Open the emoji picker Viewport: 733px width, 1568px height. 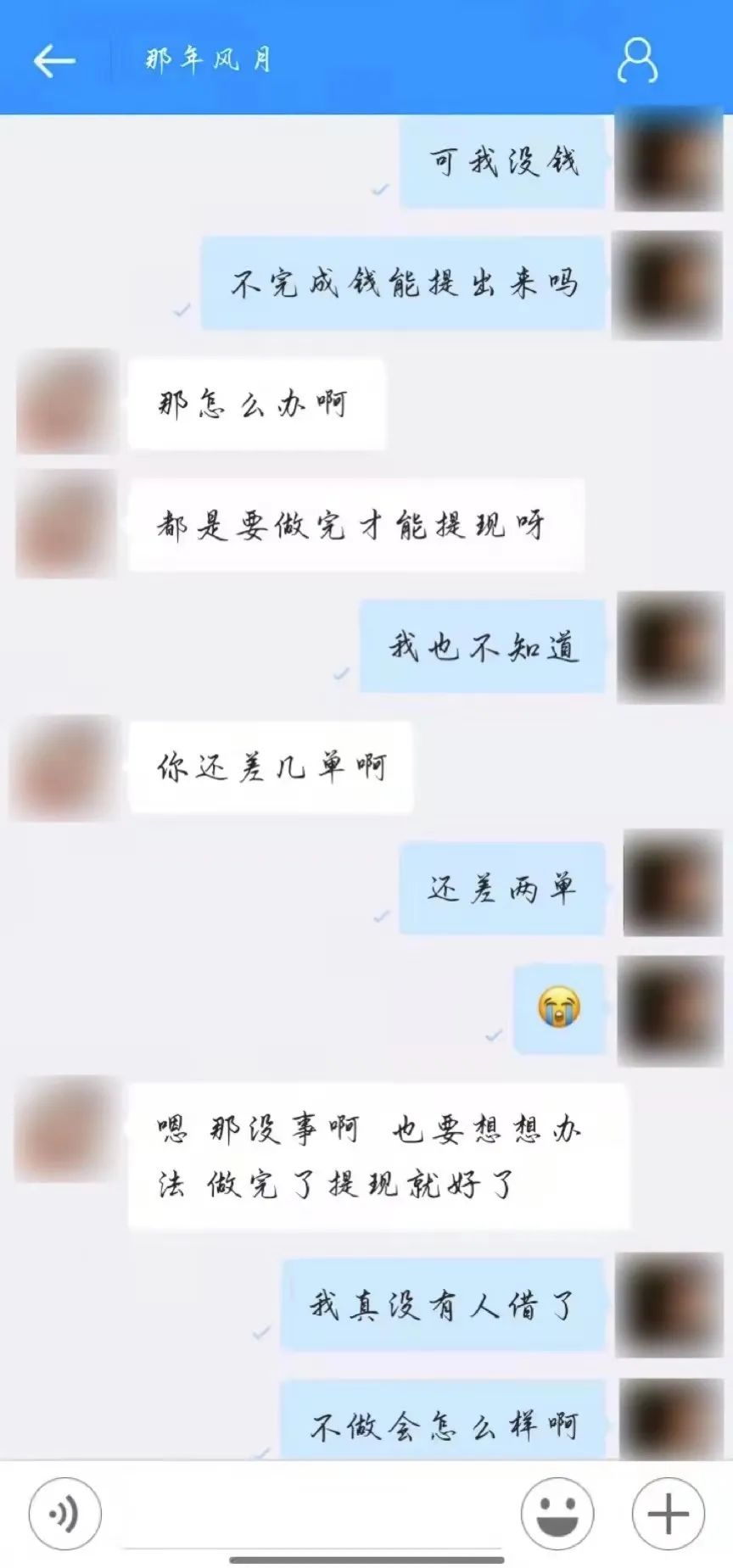[x=557, y=1514]
